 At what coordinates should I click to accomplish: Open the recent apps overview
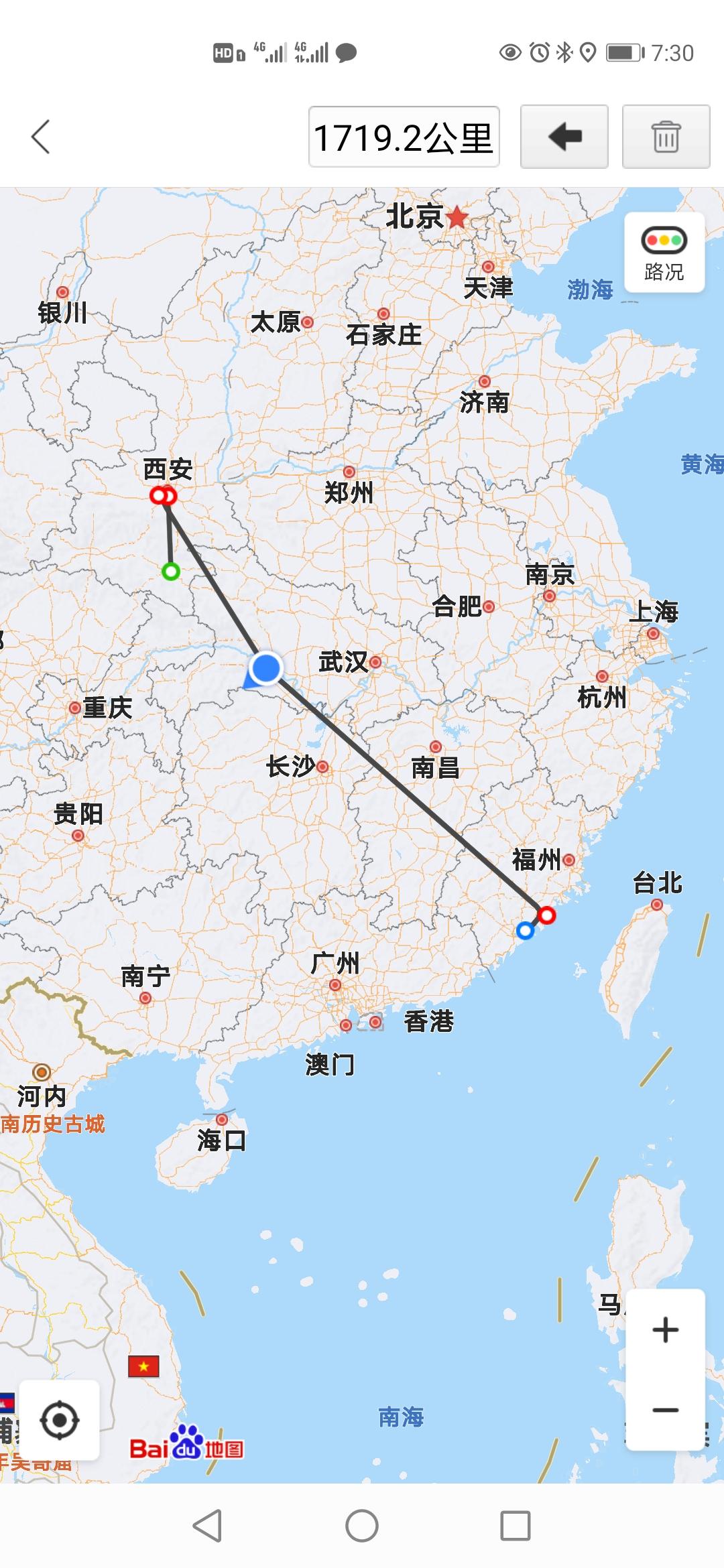[516, 1526]
